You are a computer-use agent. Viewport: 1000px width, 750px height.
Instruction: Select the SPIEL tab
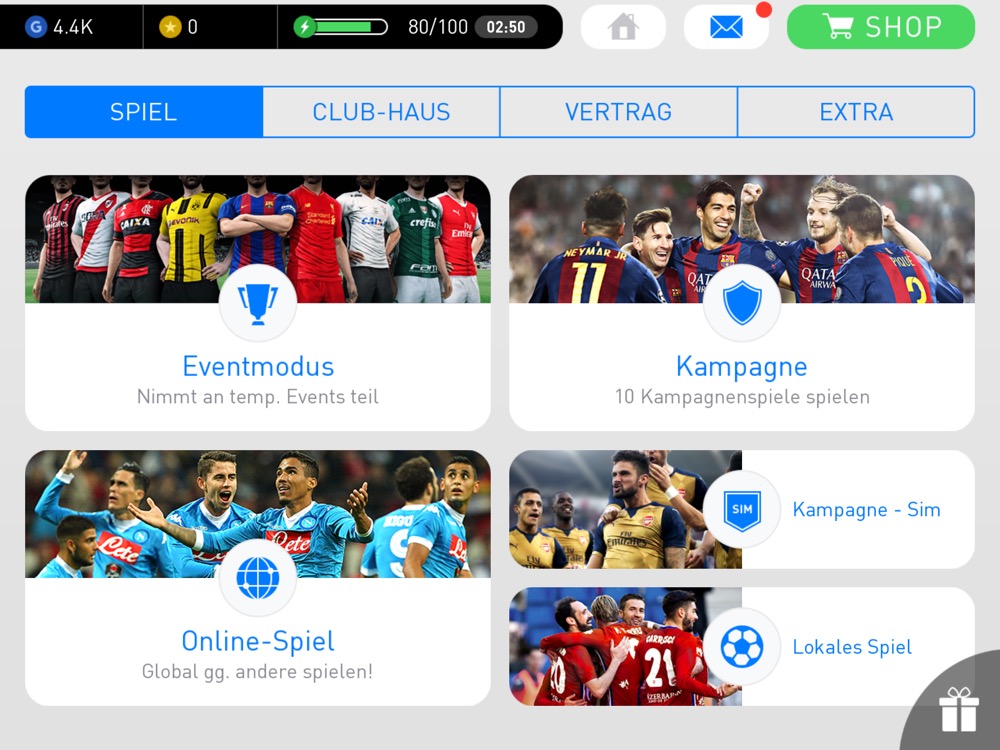(x=144, y=112)
